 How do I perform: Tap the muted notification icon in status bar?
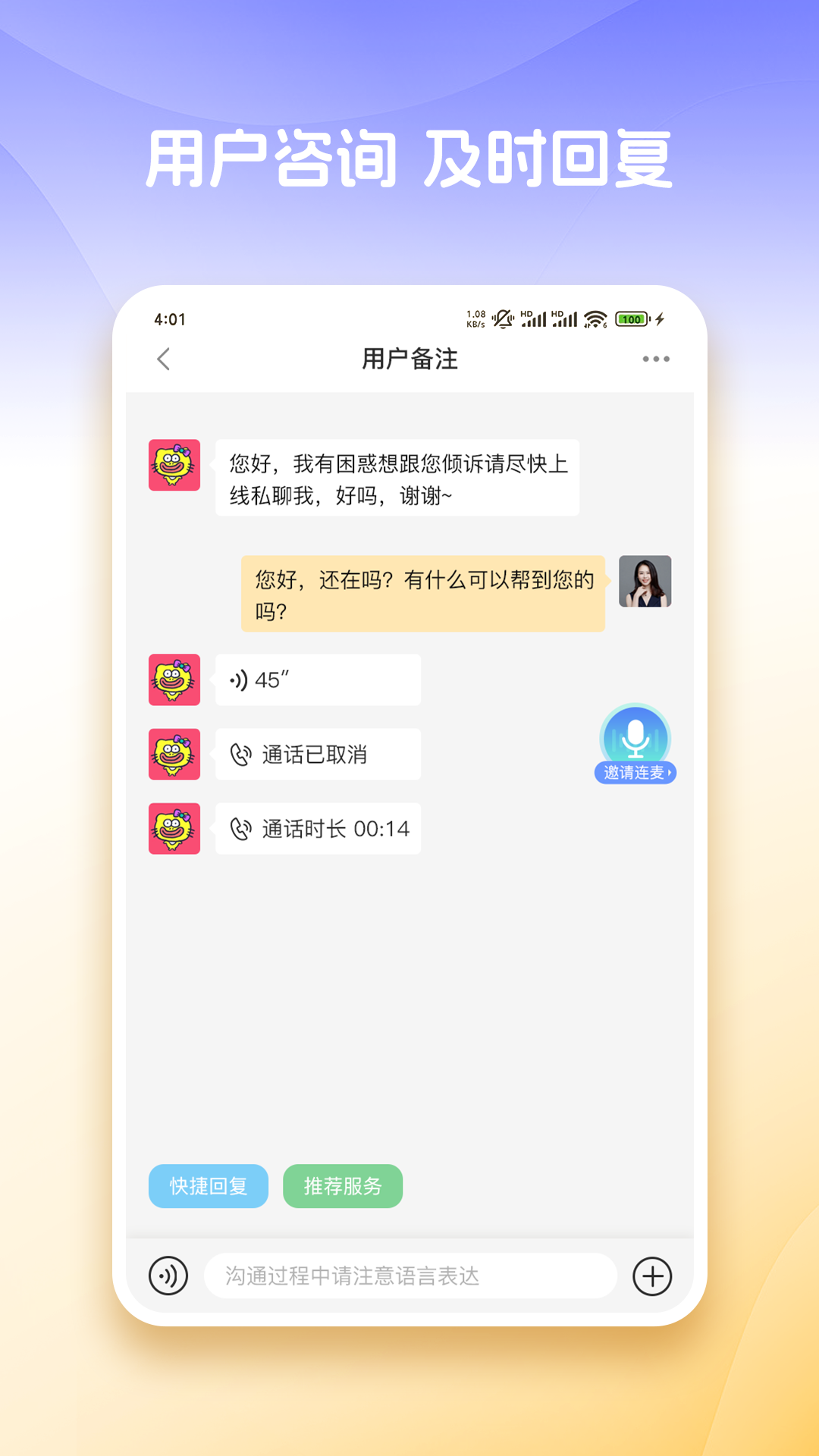point(503,318)
